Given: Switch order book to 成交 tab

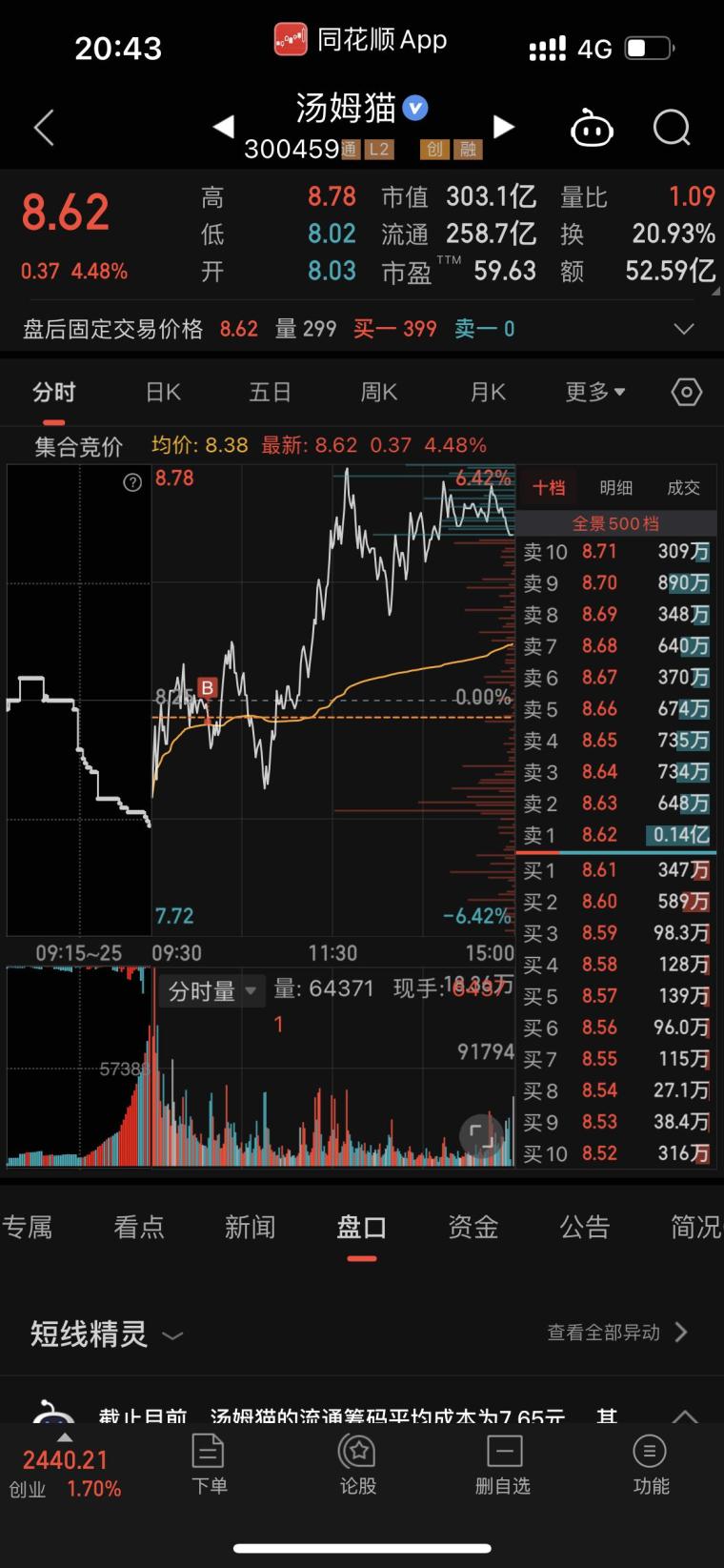Looking at the screenshot, I should (683, 488).
